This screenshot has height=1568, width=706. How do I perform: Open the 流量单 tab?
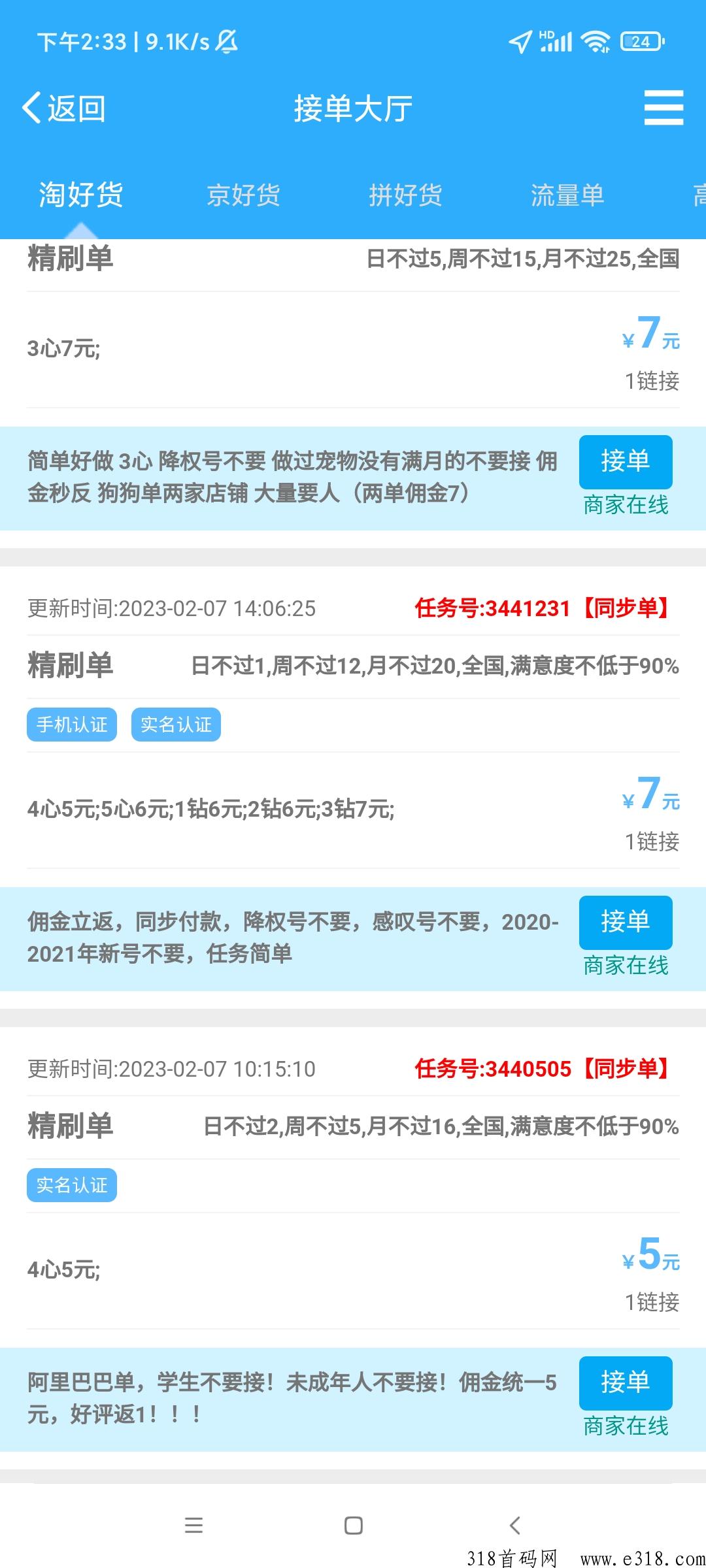[567, 195]
